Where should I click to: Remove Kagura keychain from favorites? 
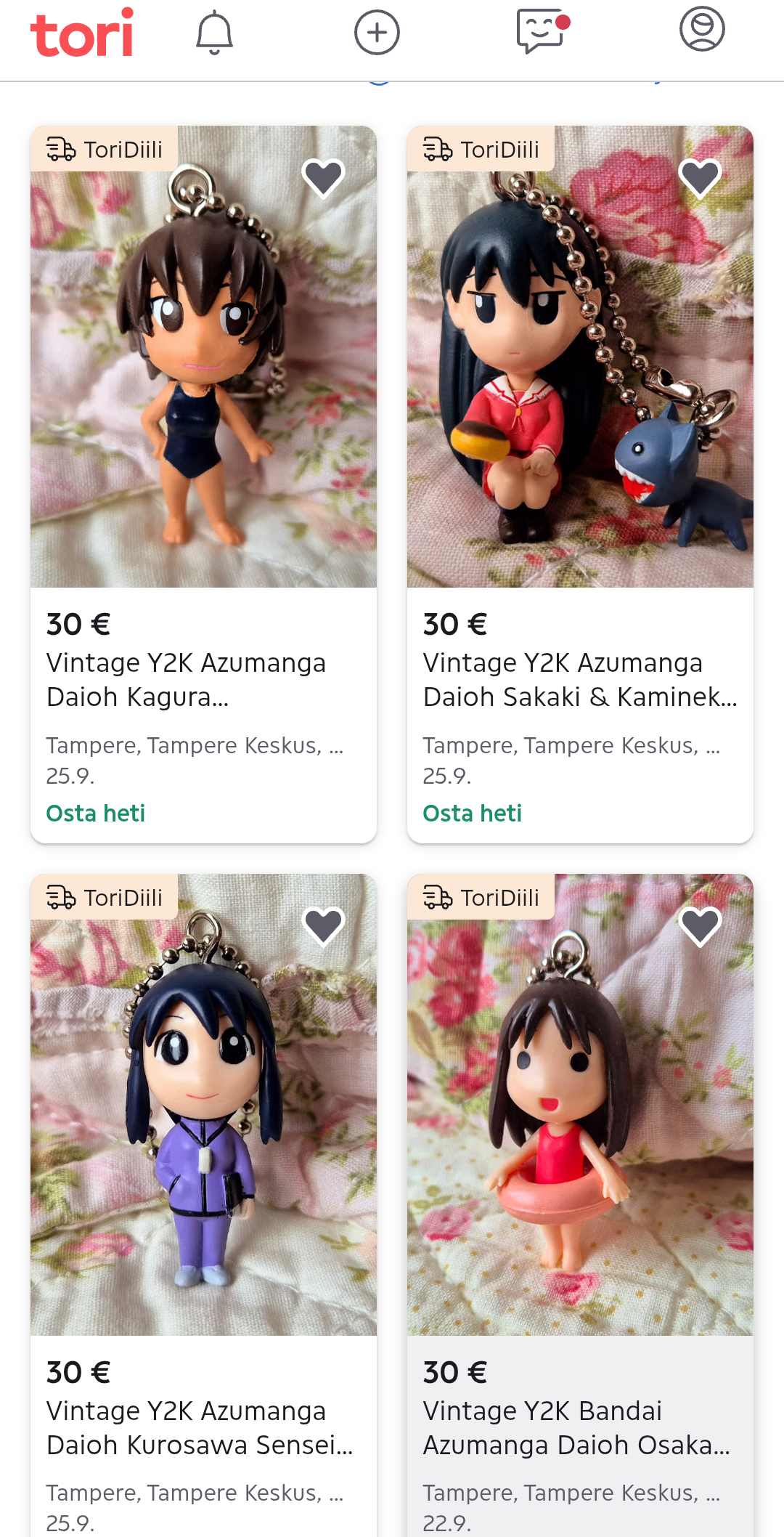click(x=323, y=177)
